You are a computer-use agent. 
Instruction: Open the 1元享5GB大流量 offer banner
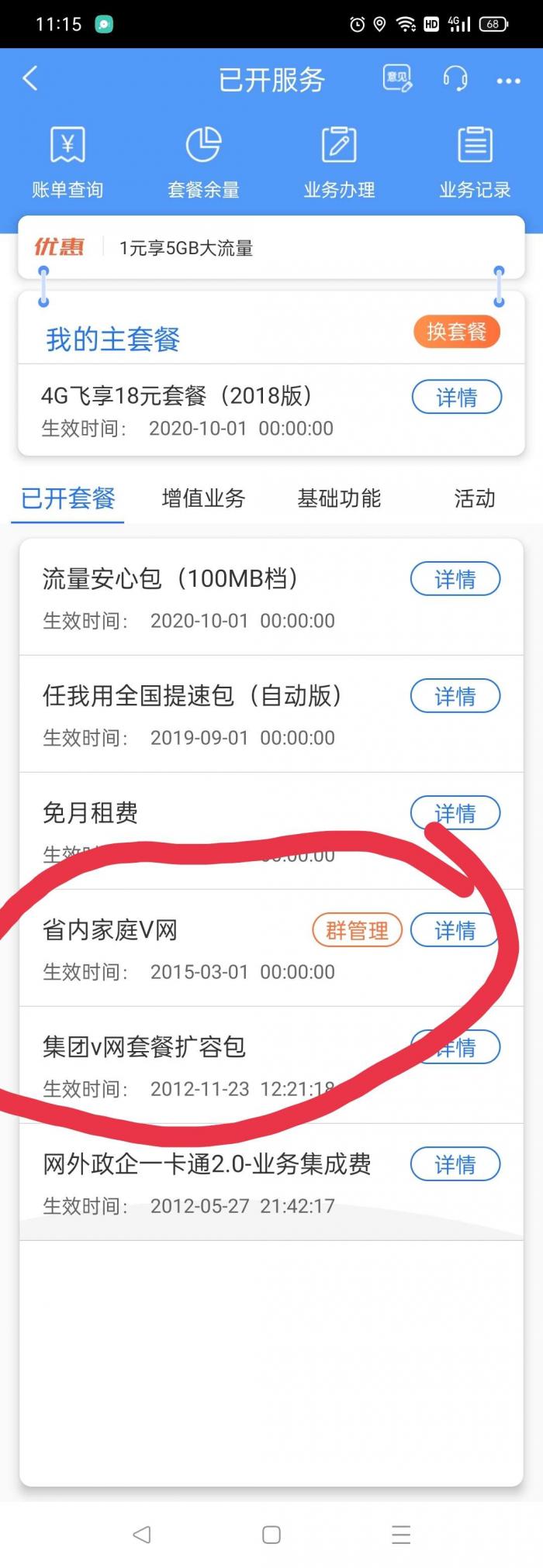click(186, 248)
